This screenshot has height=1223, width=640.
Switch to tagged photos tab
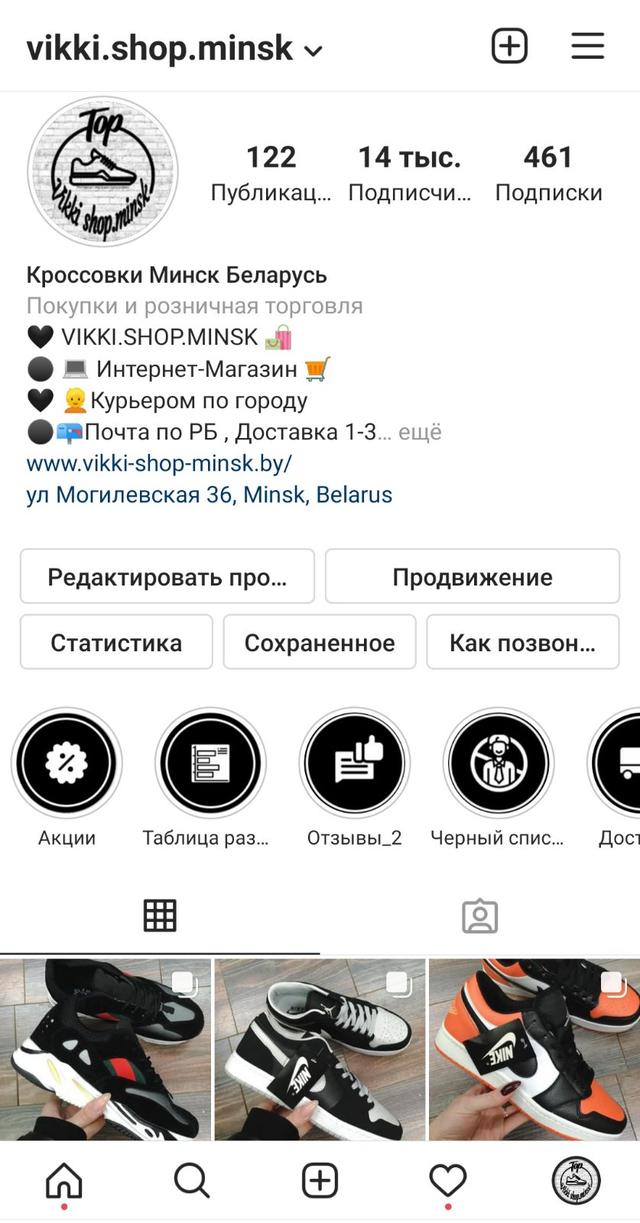479,916
